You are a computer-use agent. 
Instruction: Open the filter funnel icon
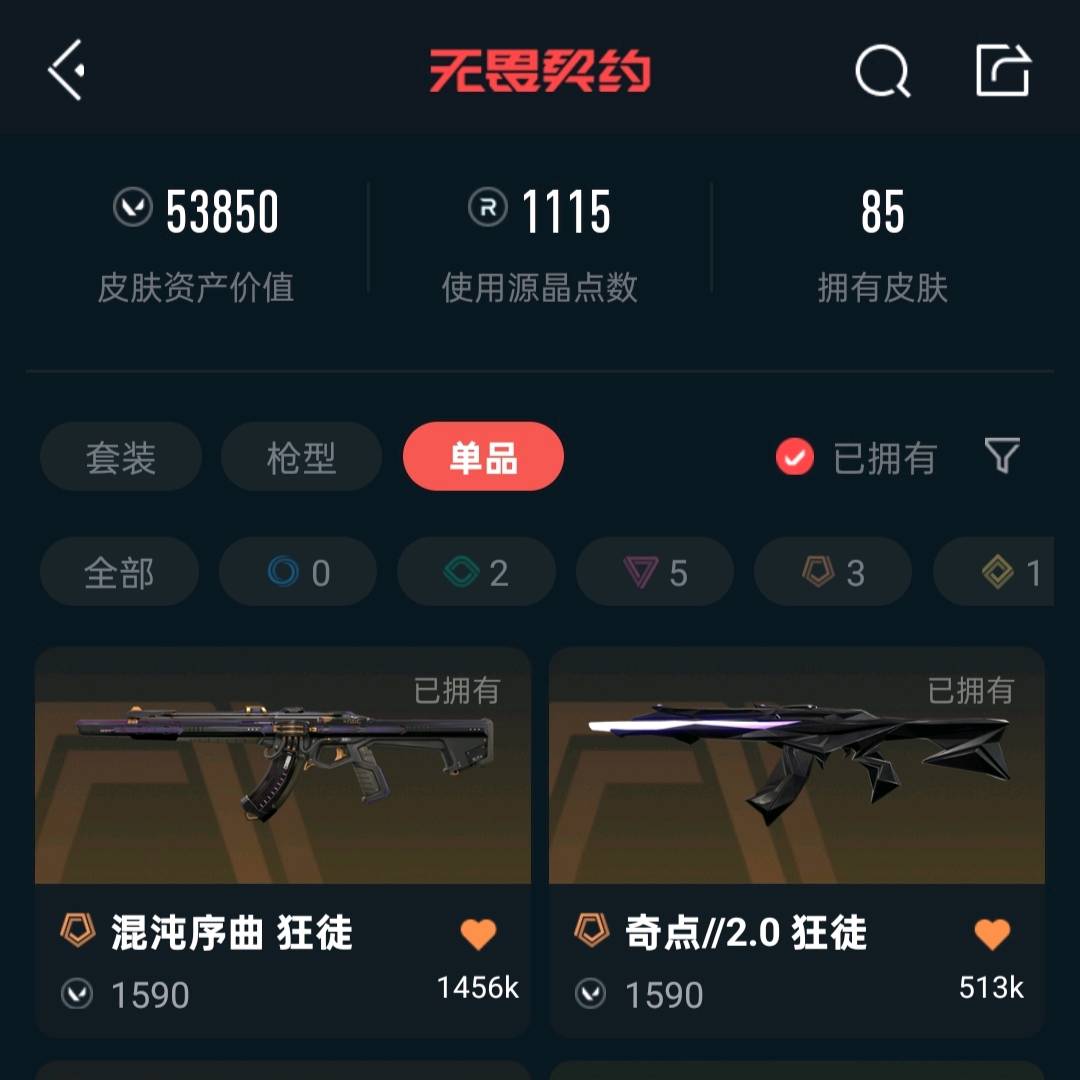click(x=1002, y=456)
